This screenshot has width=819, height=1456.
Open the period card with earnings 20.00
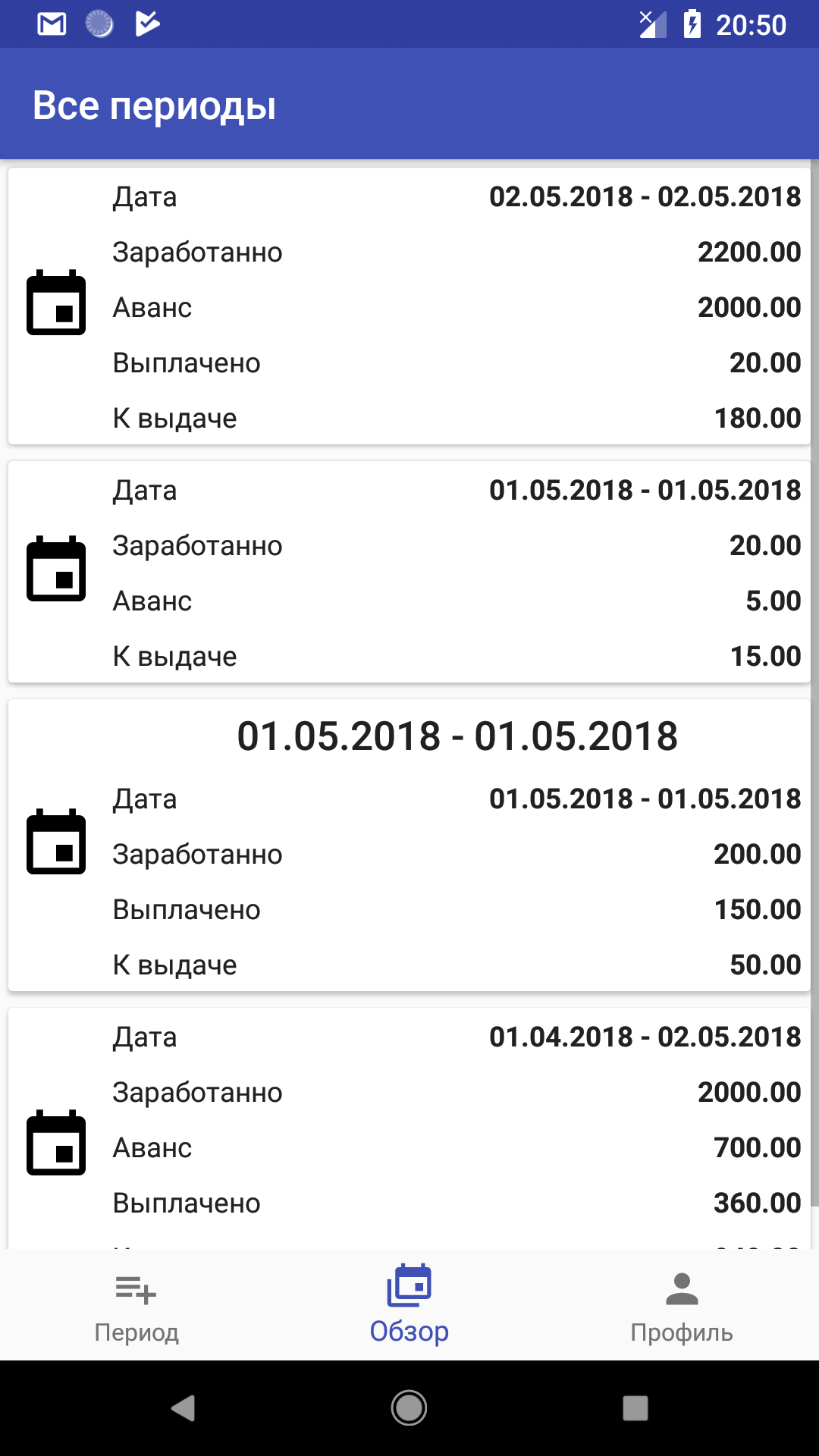409,573
